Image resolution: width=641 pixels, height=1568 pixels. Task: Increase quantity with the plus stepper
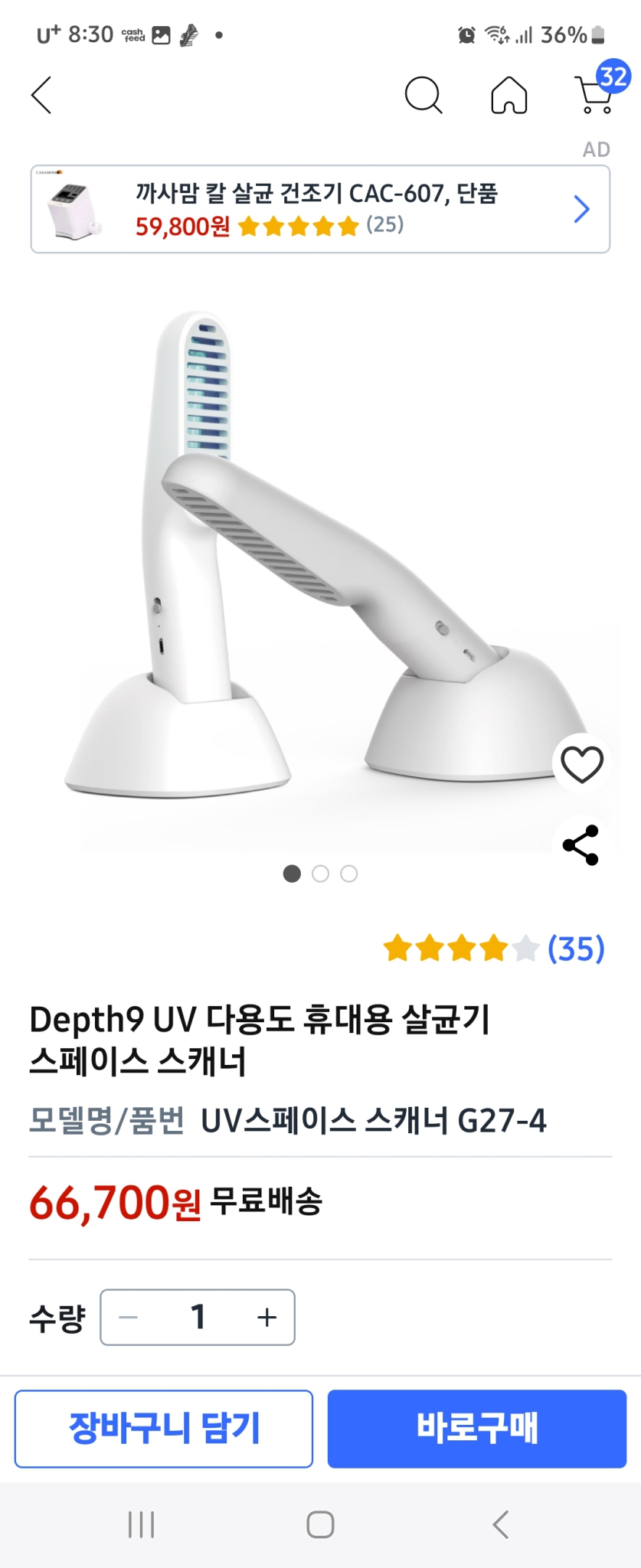coord(266,1317)
